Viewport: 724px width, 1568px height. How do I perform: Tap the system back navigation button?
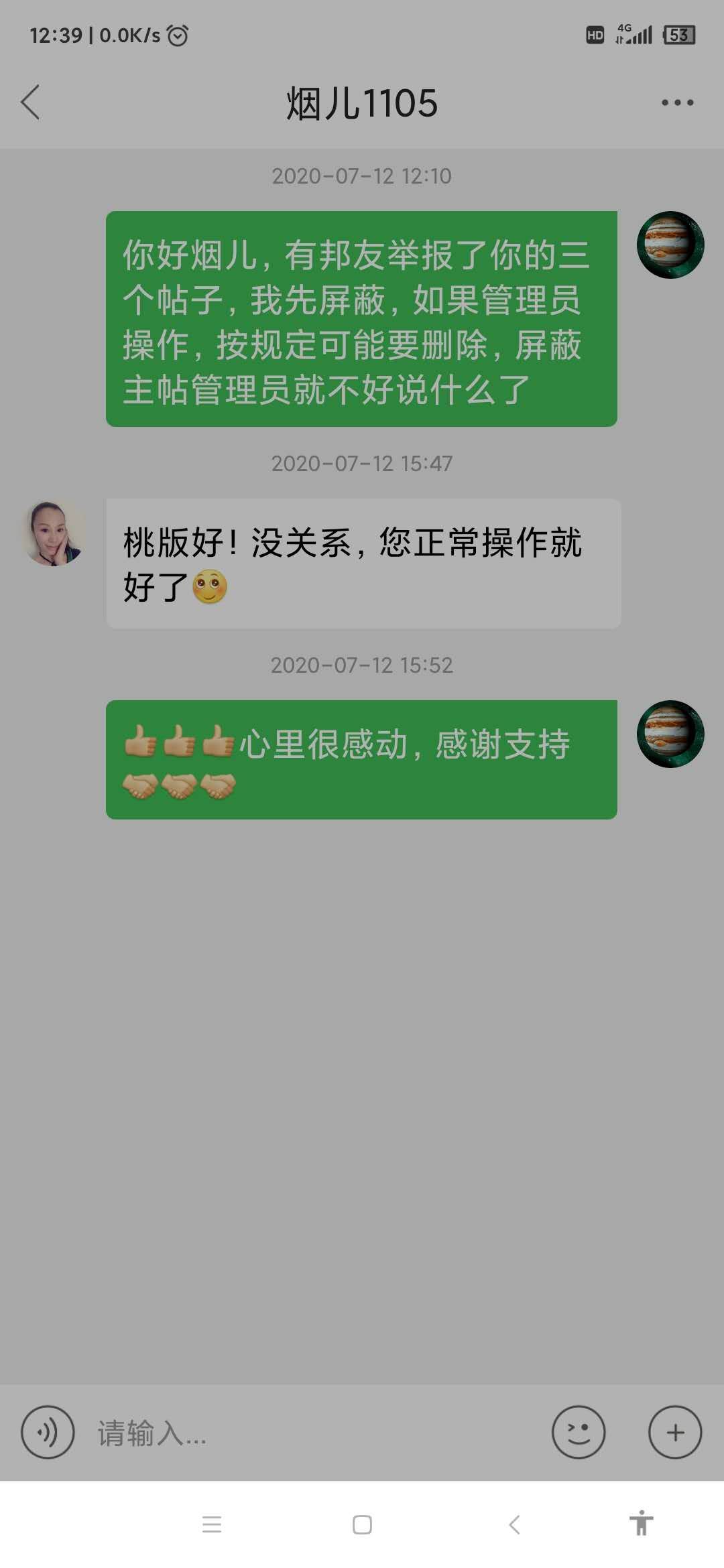point(514,1524)
